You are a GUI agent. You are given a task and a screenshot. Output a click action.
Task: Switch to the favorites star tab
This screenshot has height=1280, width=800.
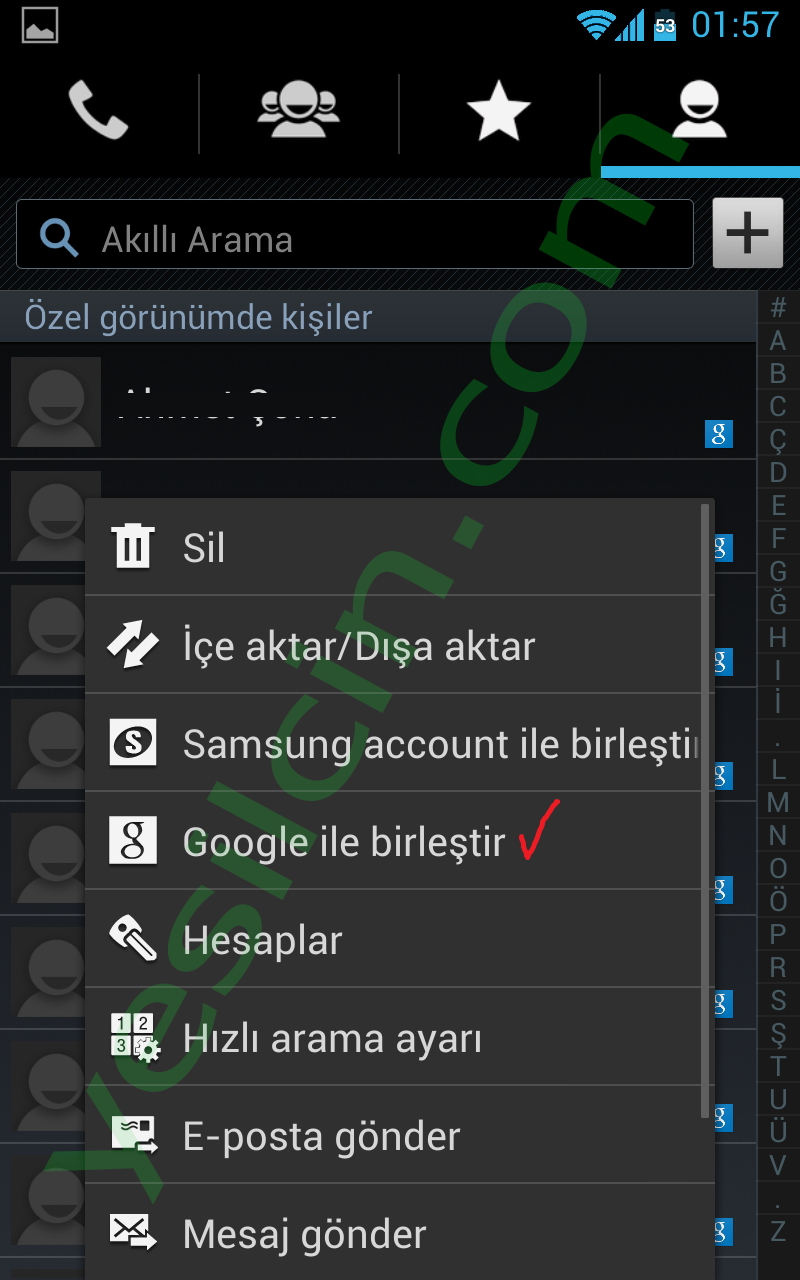[x=498, y=110]
